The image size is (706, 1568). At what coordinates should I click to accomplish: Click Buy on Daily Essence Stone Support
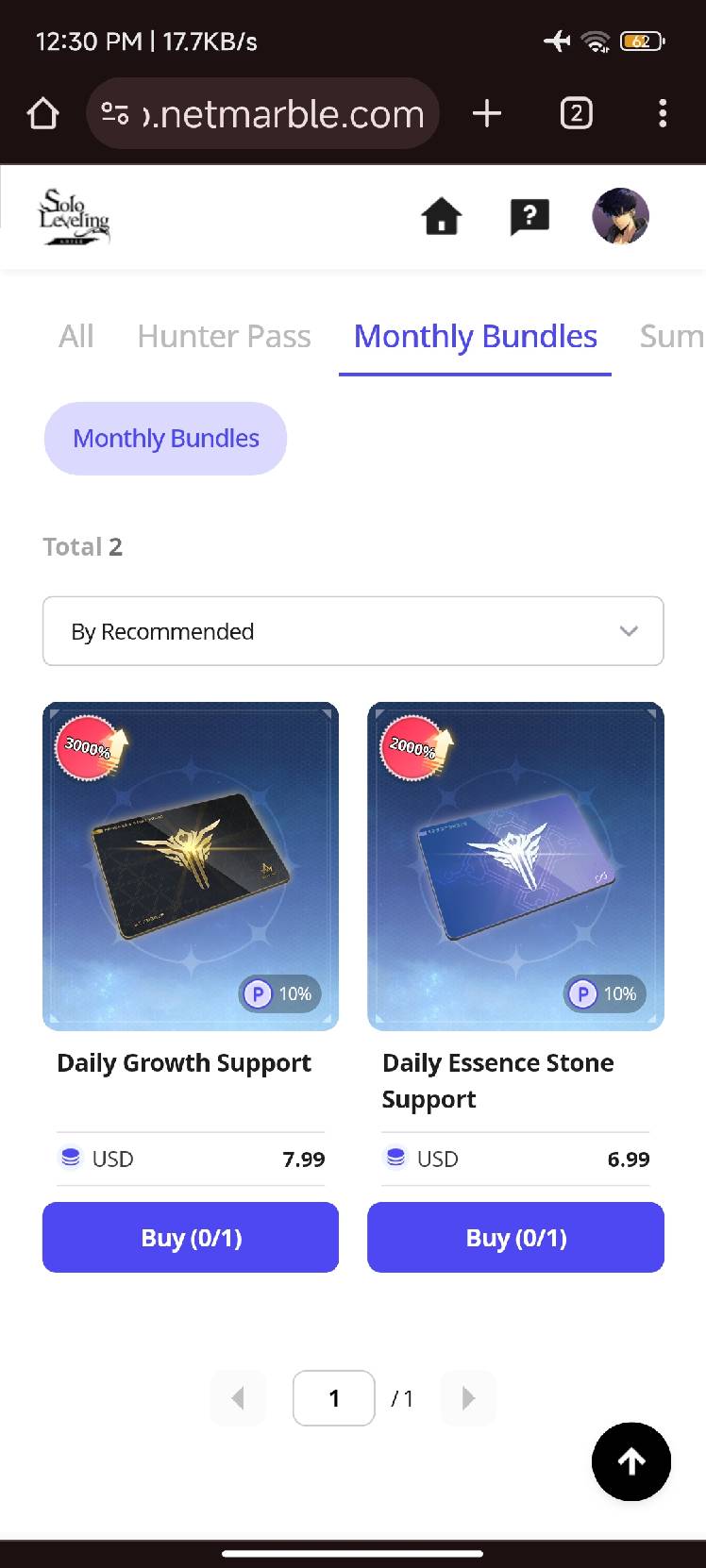pos(514,1237)
